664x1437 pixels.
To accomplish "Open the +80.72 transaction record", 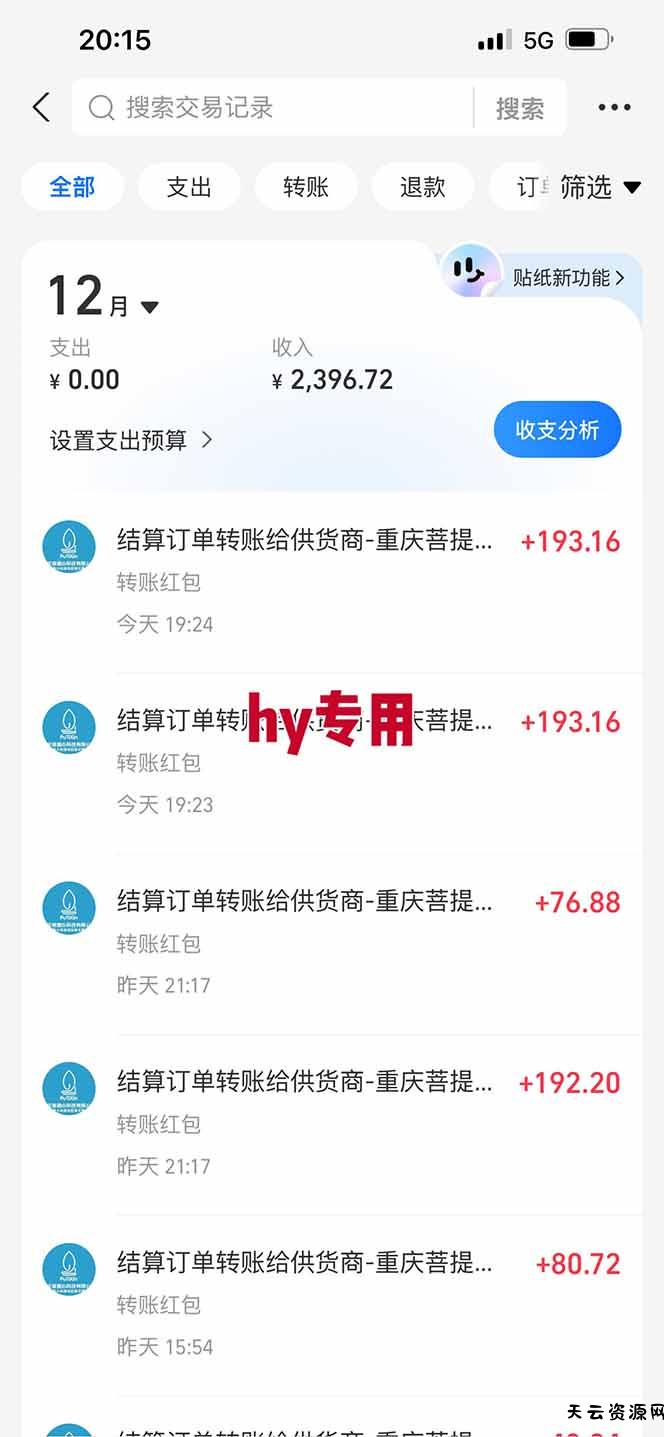I will [x=330, y=1304].
